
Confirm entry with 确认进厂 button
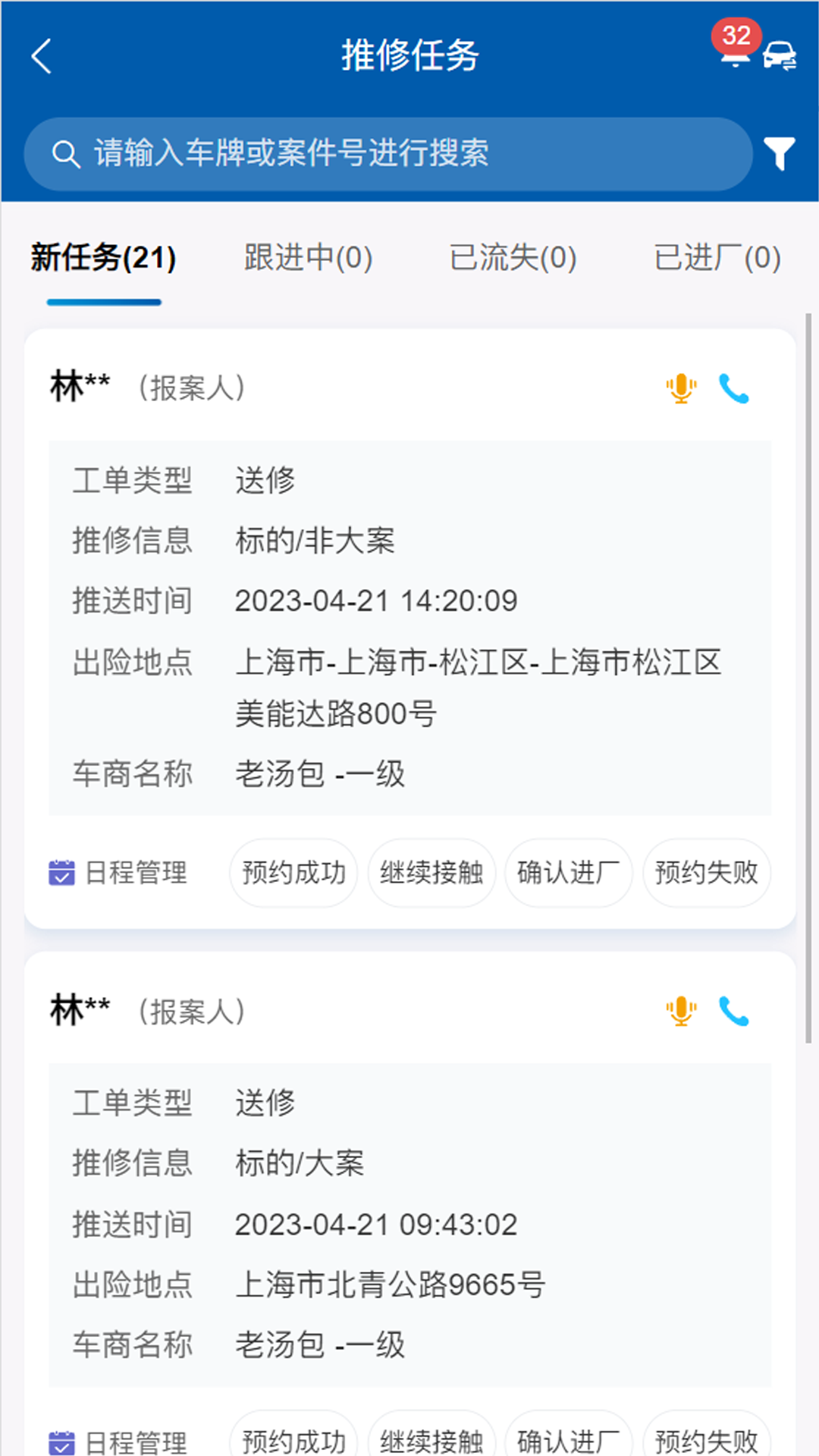(568, 873)
